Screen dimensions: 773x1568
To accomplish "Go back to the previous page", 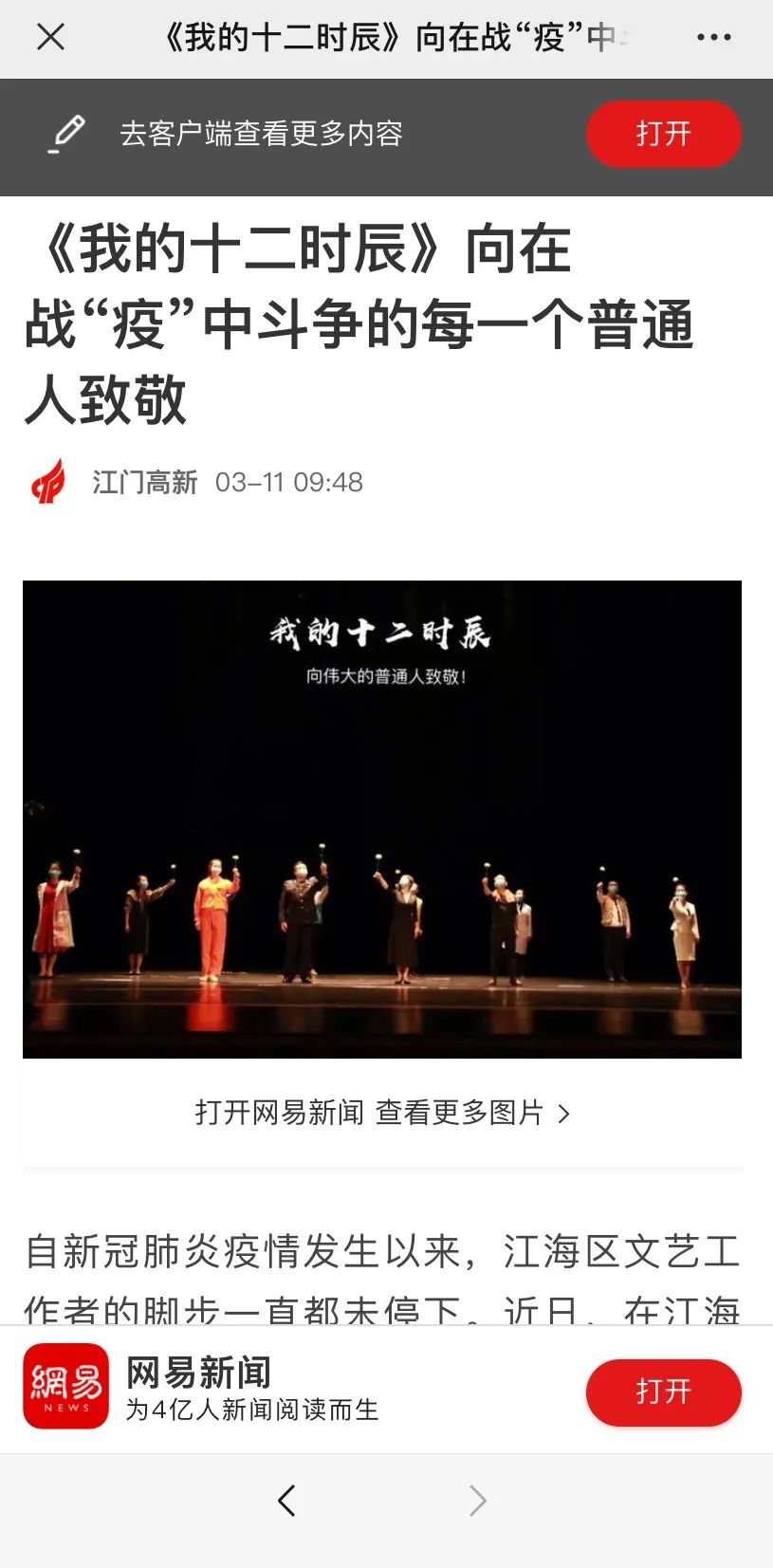I will coord(286,1500).
